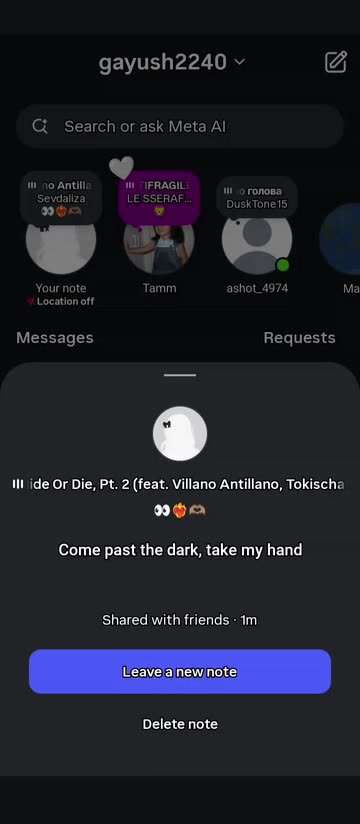This screenshot has width=360, height=824.
Task: Tap Leave a new note button
Action: pyautogui.click(x=180, y=671)
